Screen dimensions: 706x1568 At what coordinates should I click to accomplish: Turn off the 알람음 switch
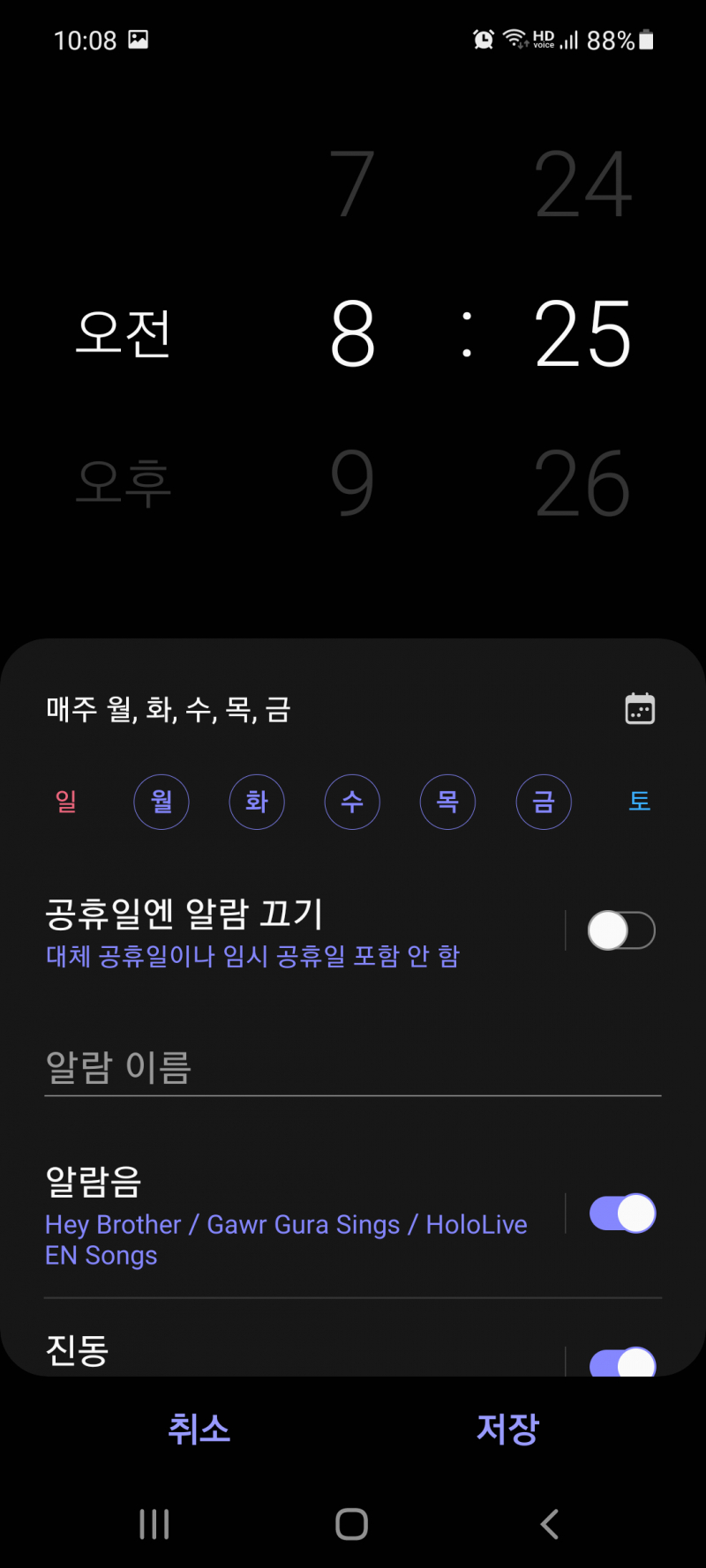(x=621, y=1213)
